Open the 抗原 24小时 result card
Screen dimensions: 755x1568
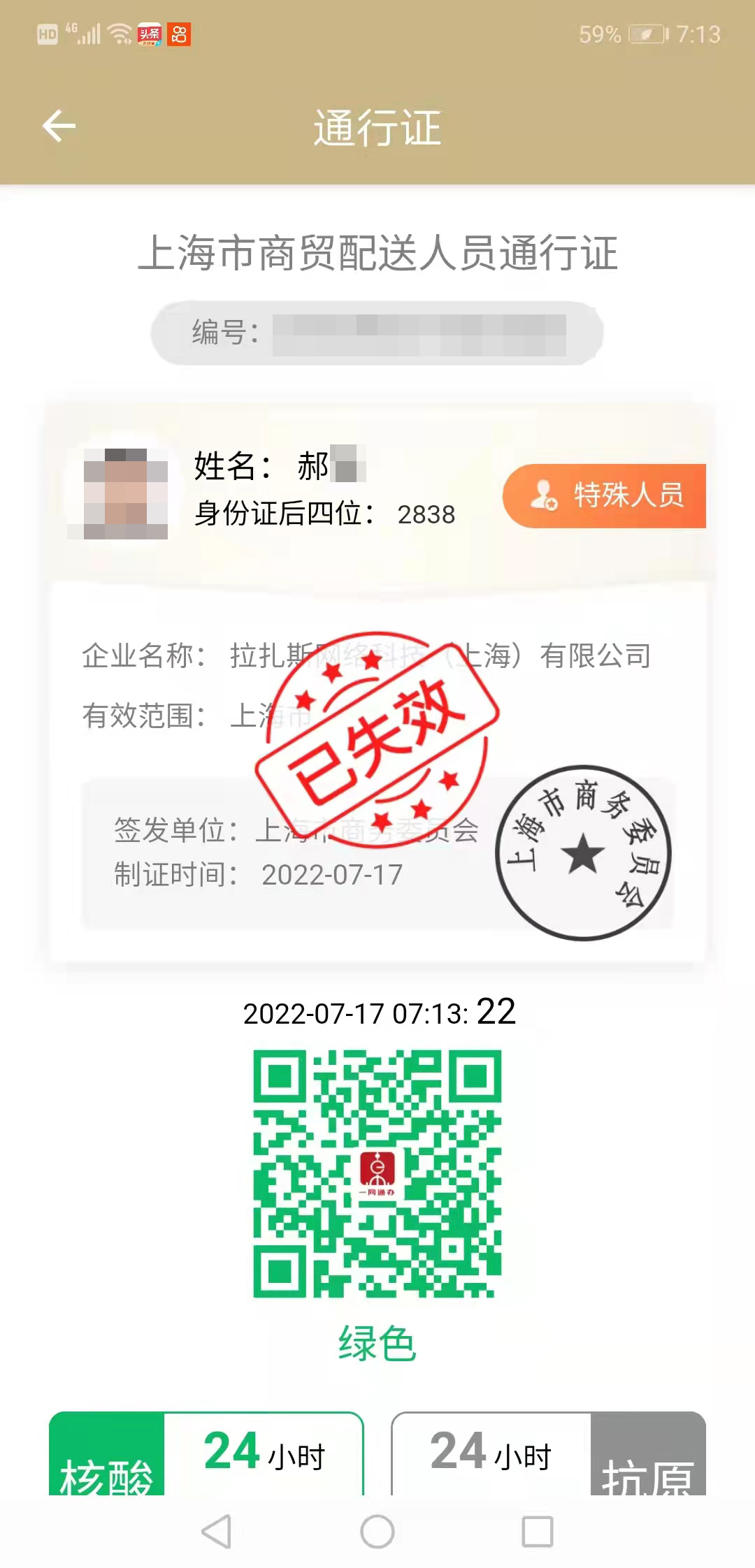tap(548, 1453)
